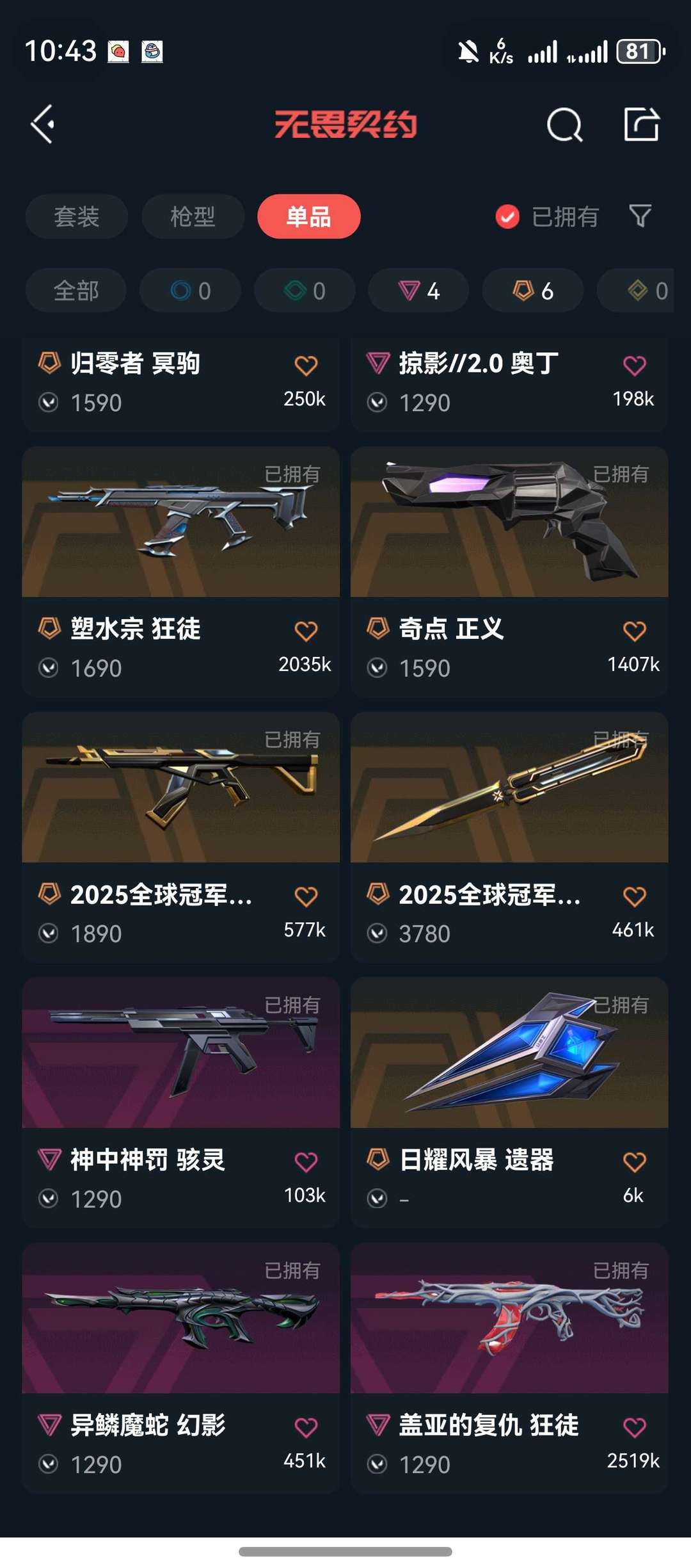The image size is (691, 1568).
Task: Open the search icon in header
Action: click(x=564, y=124)
